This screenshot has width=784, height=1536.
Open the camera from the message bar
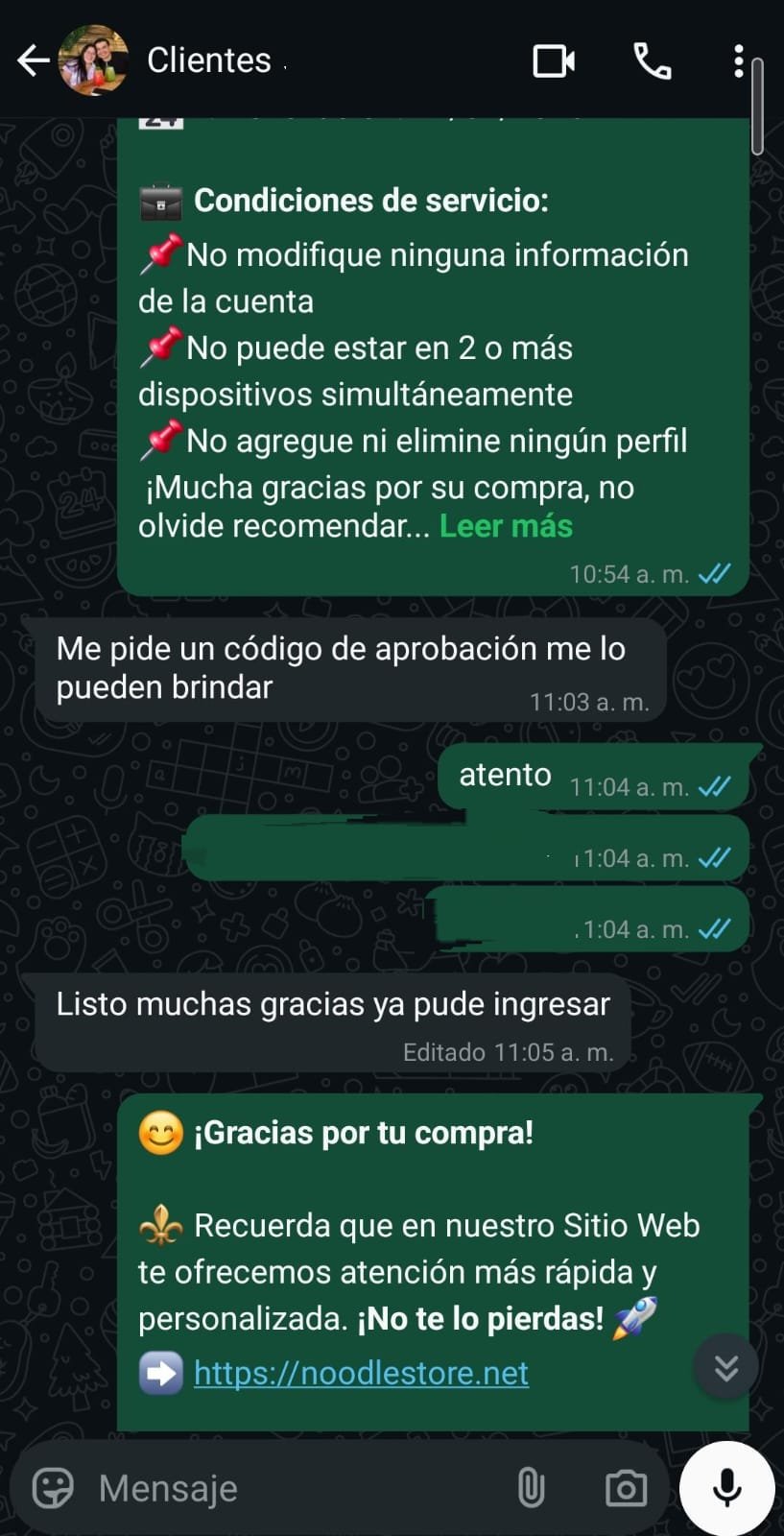(626, 1488)
